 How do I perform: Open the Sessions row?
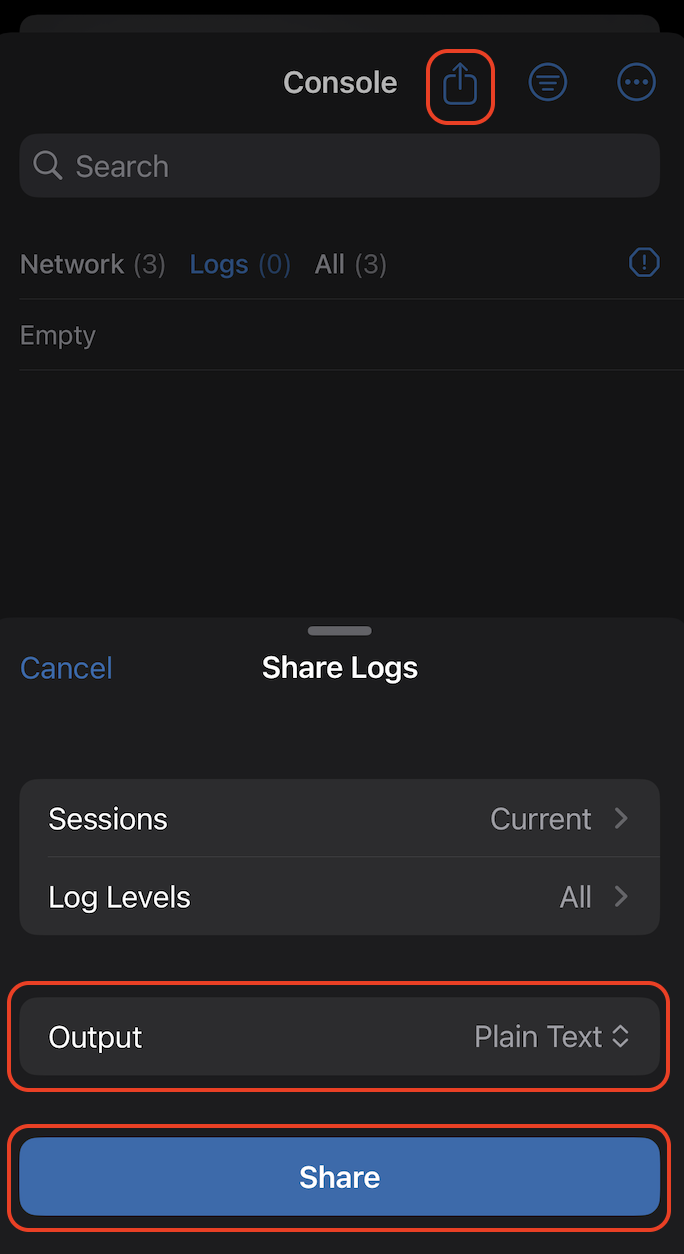[x=340, y=819]
